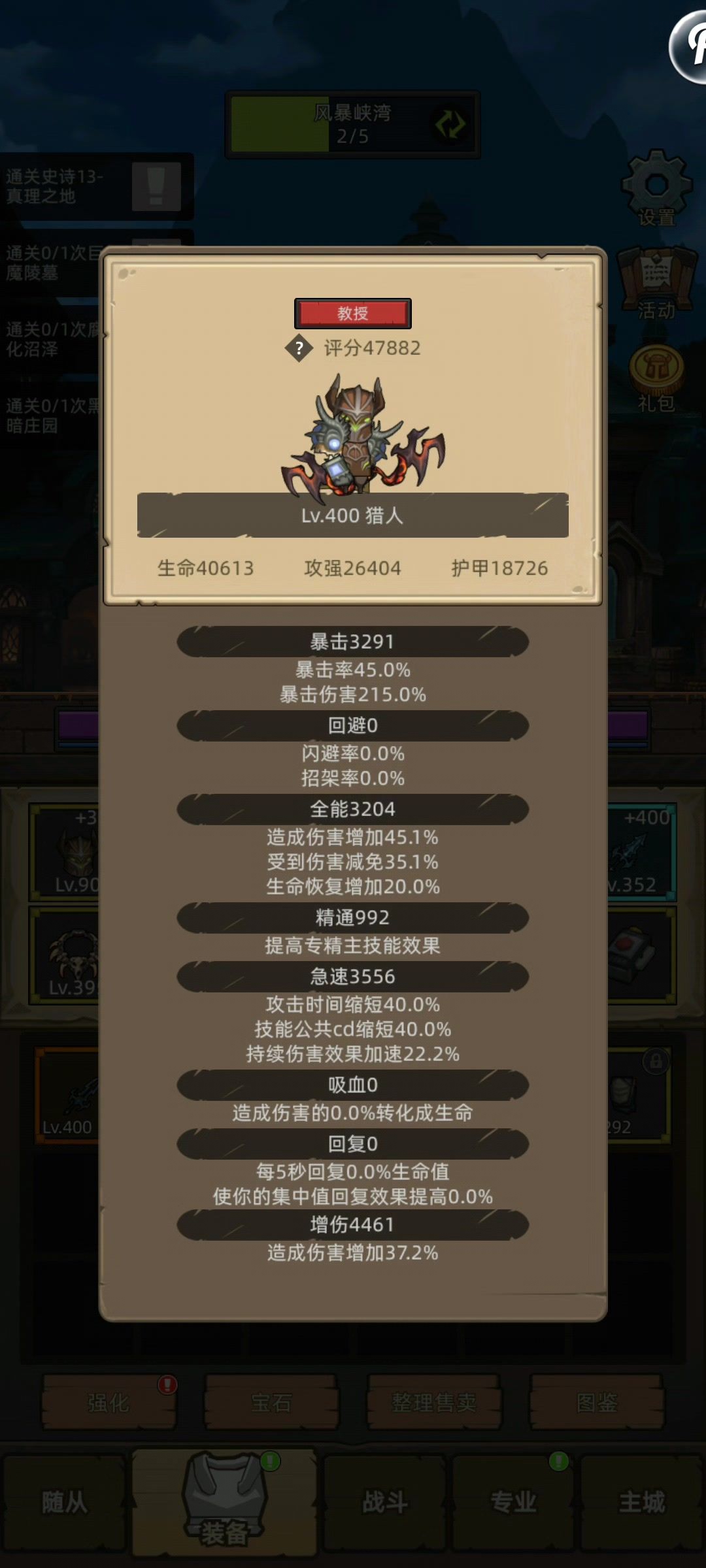Image resolution: width=706 pixels, height=1568 pixels.
Task: Open the 主城 tab
Action: pos(641,1501)
